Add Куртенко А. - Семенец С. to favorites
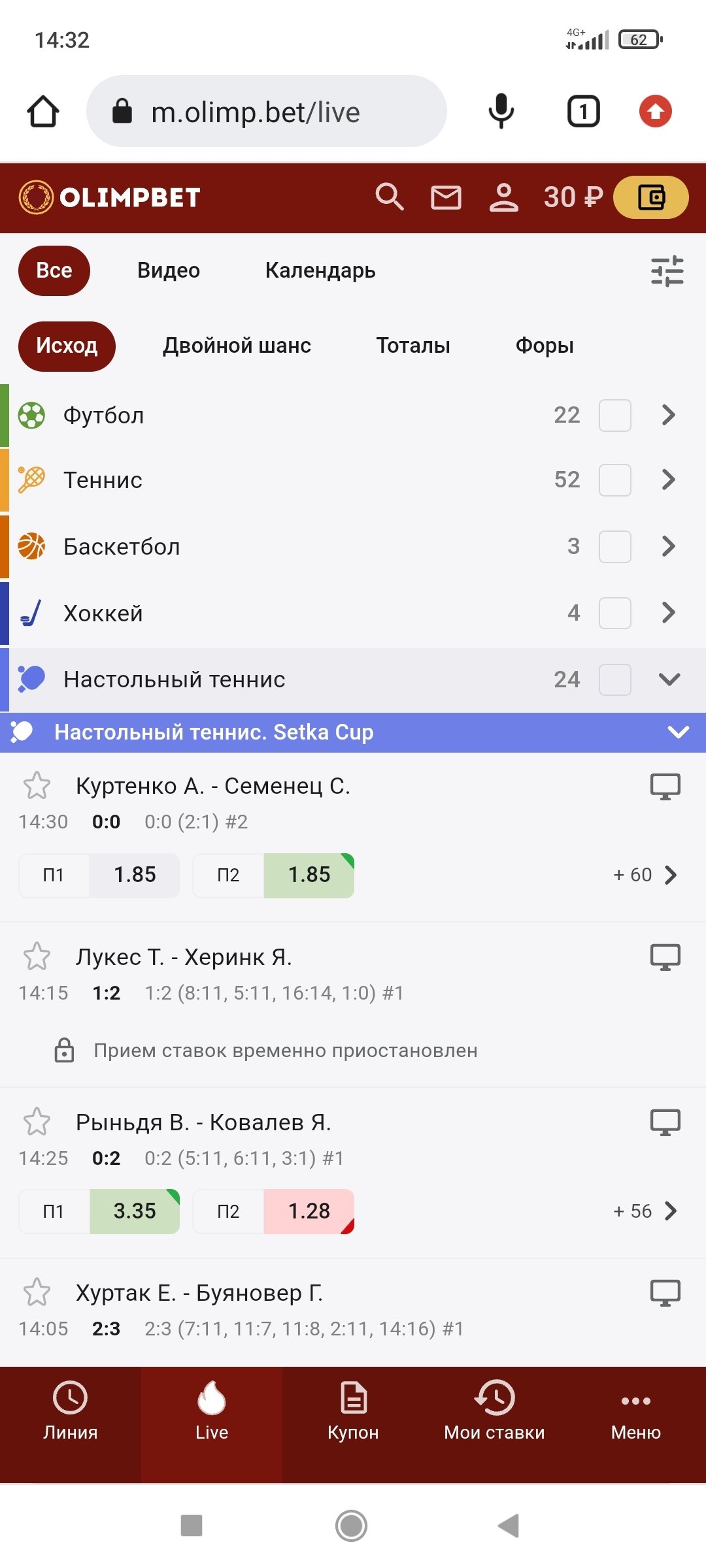706x1568 pixels. click(37, 786)
